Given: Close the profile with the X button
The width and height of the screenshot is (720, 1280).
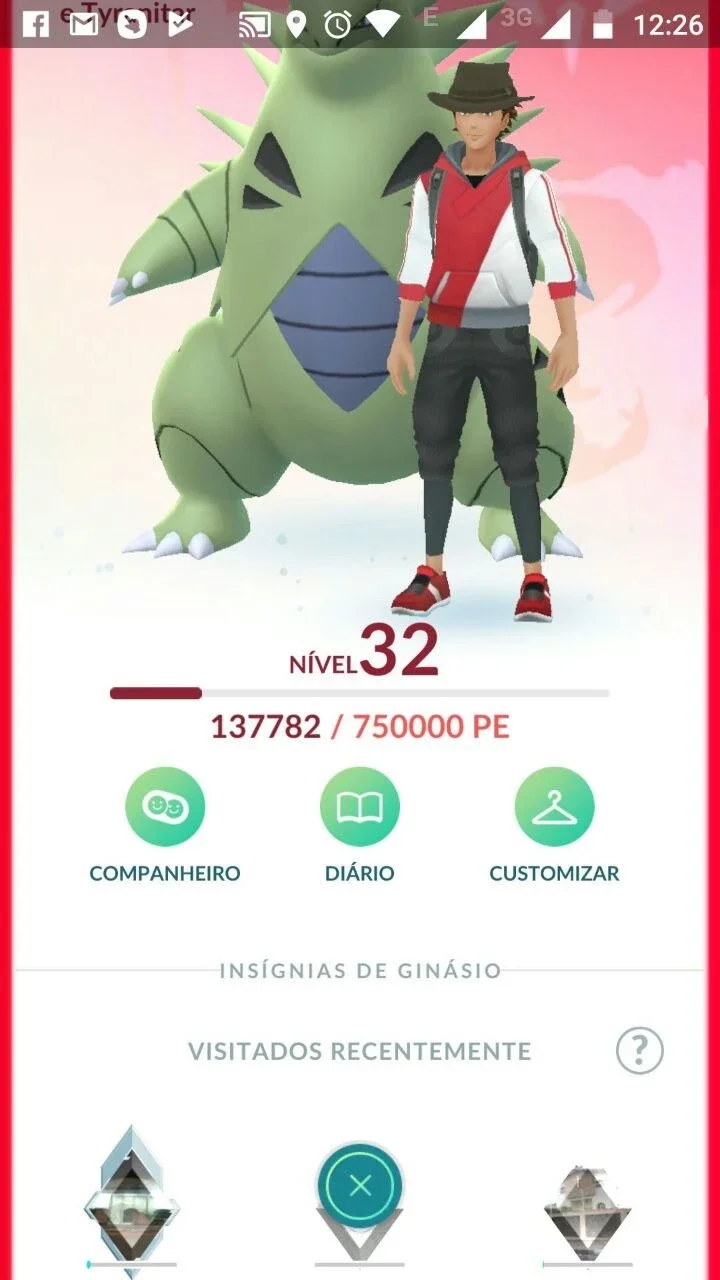Looking at the screenshot, I should [360, 1186].
